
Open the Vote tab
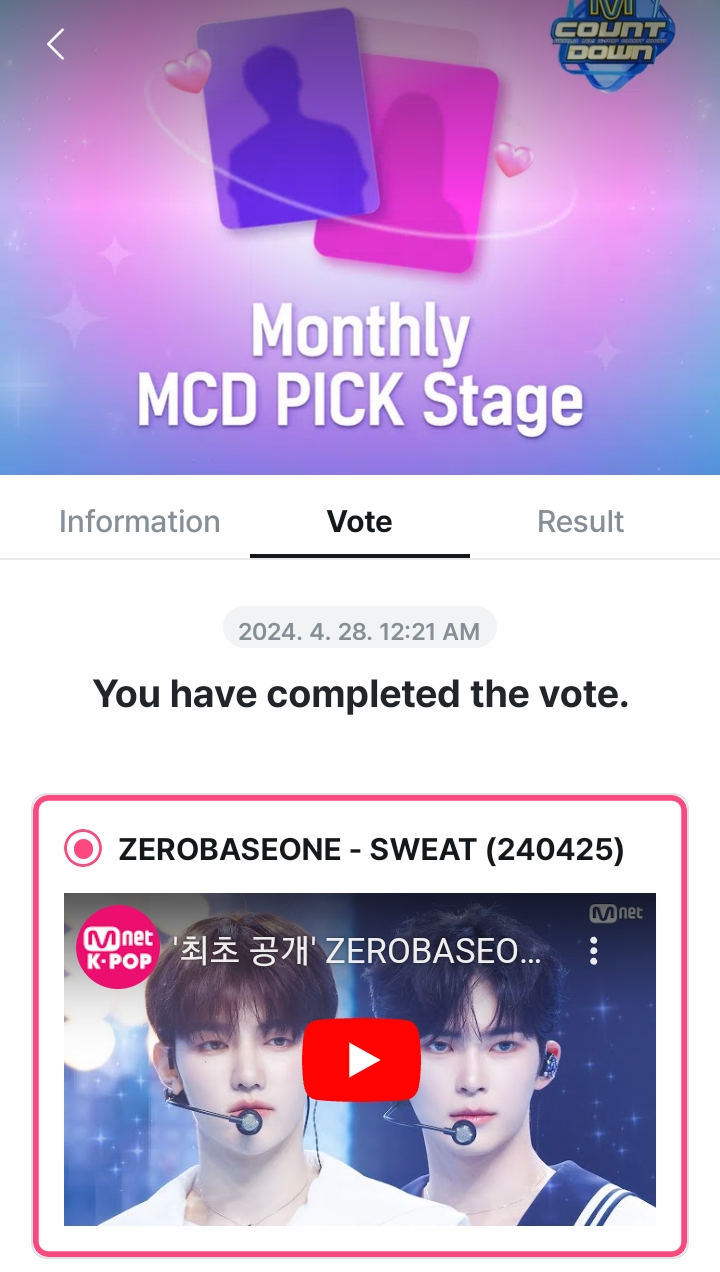click(x=359, y=521)
